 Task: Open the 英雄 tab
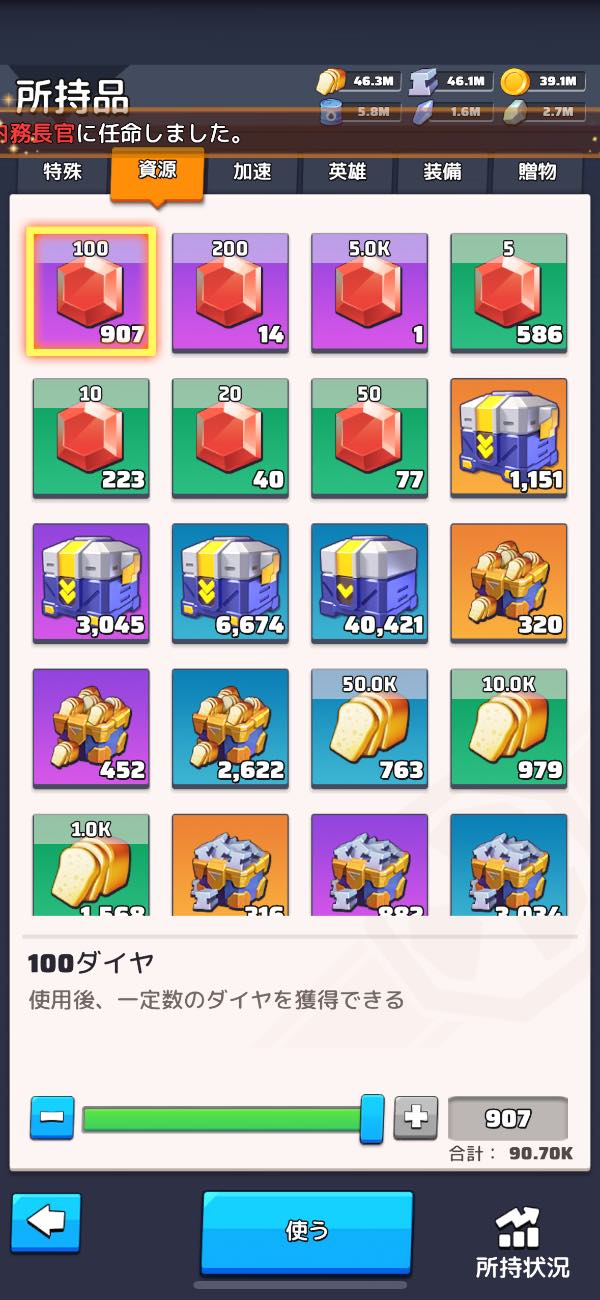coord(347,172)
